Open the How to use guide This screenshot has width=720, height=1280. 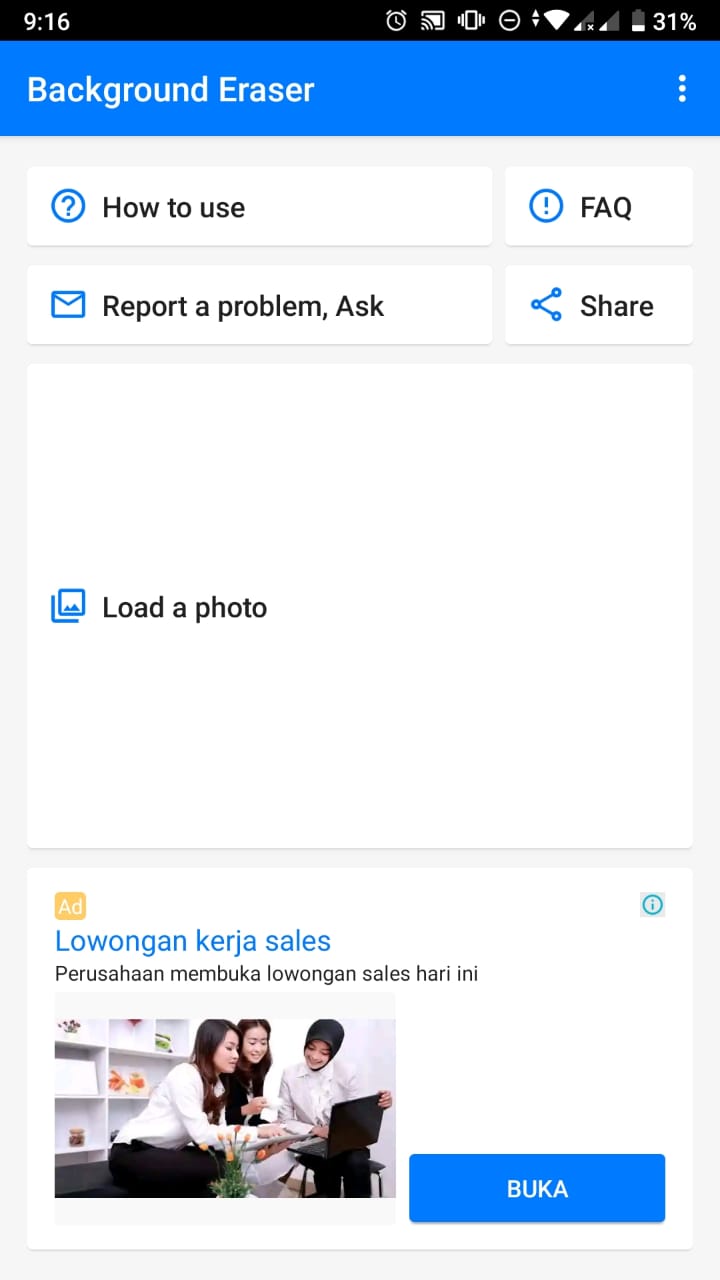[x=259, y=207]
